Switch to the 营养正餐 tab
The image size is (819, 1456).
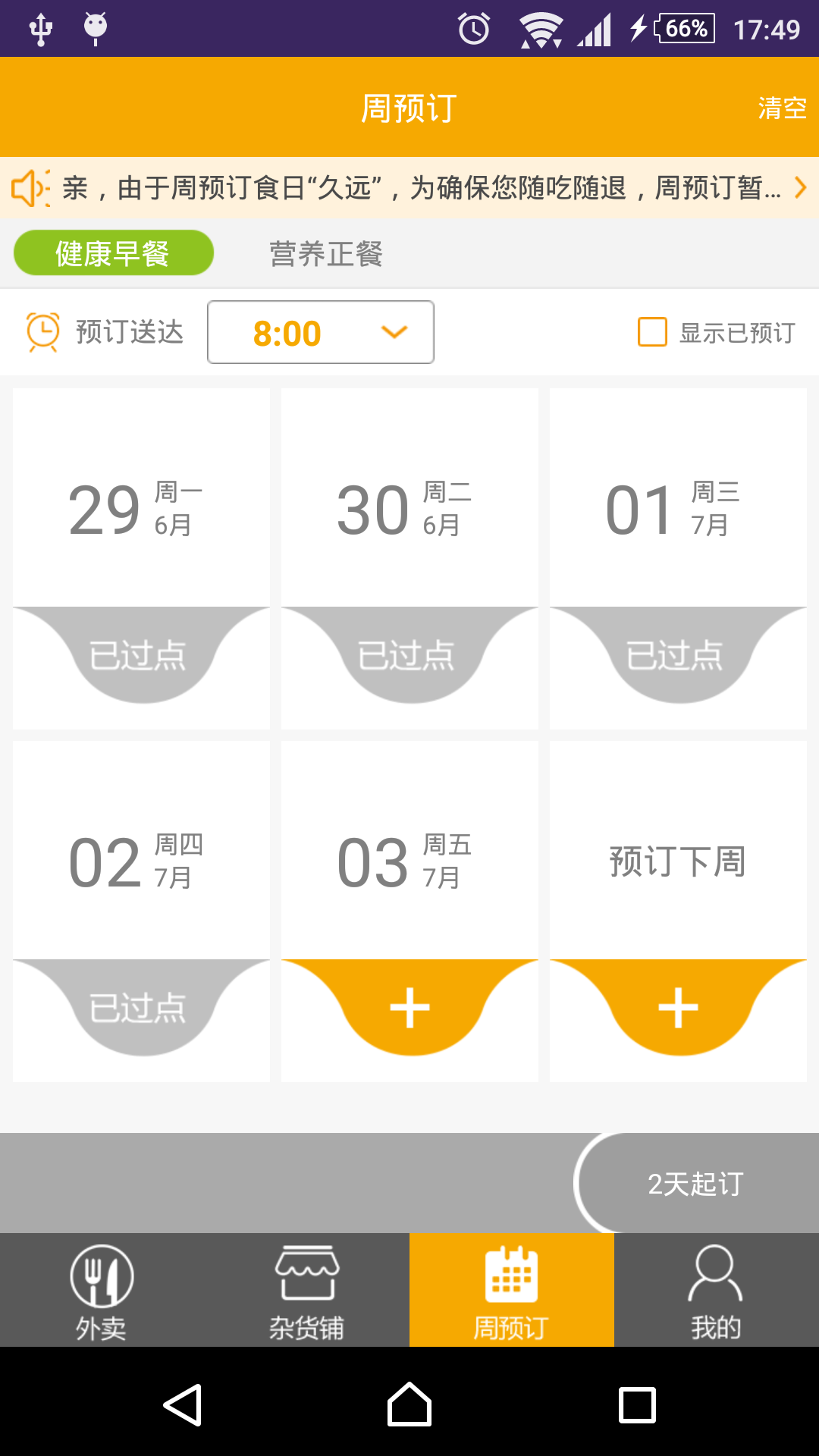tap(326, 253)
